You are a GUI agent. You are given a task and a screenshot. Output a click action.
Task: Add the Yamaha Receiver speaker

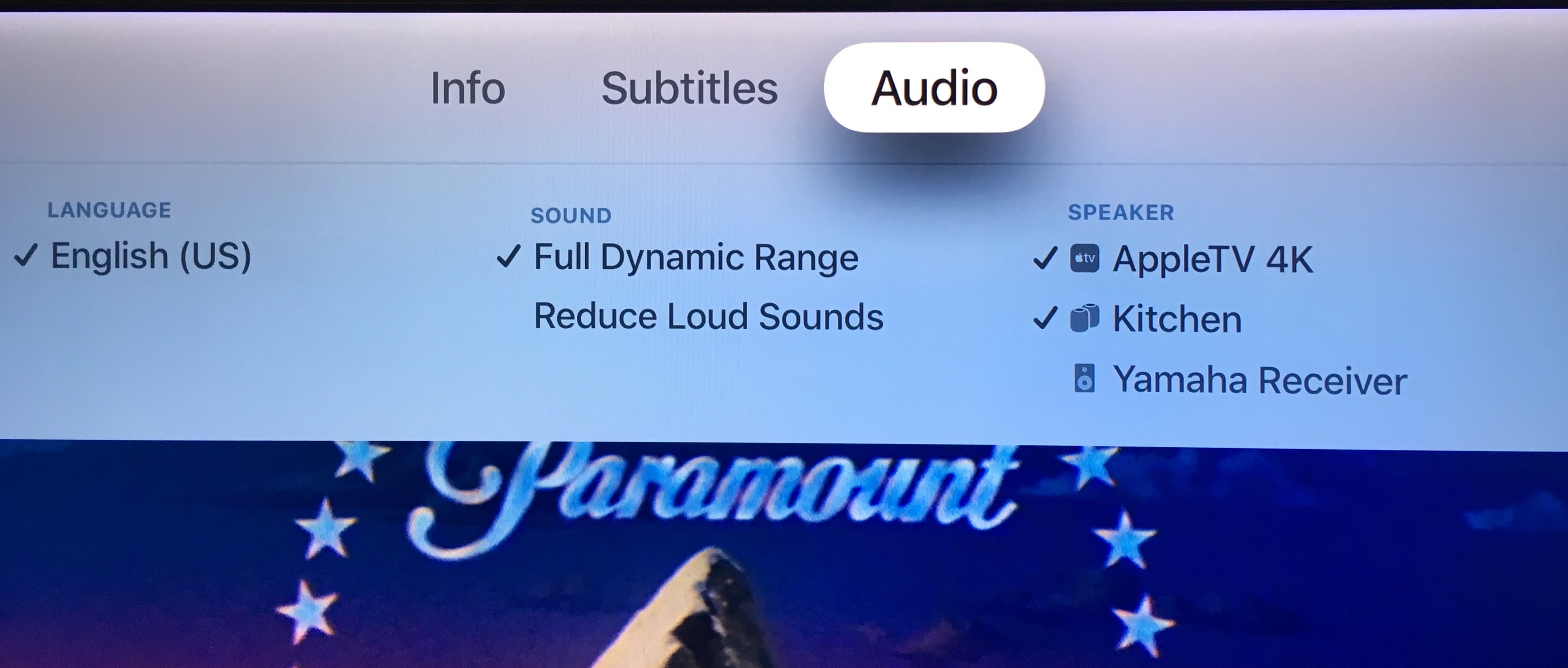pyautogui.click(x=1240, y=380)
